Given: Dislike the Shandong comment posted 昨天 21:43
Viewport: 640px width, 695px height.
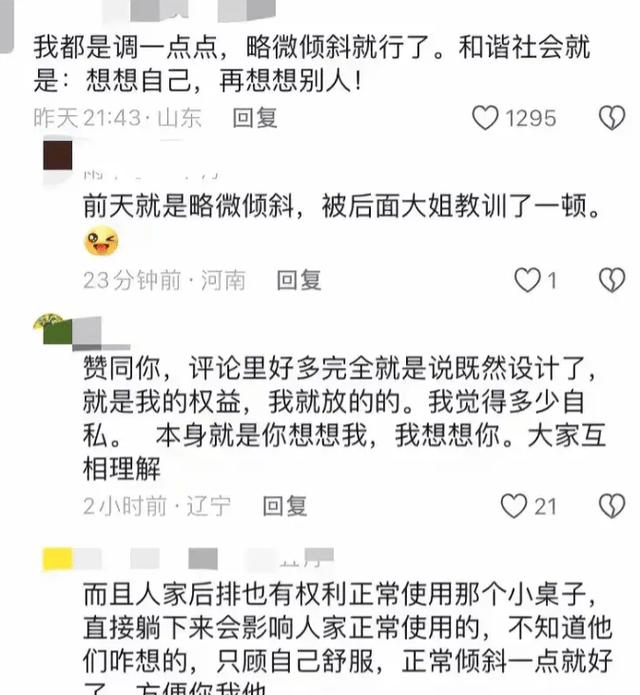Looking at the screenshot, I should (x=611, y=119).
